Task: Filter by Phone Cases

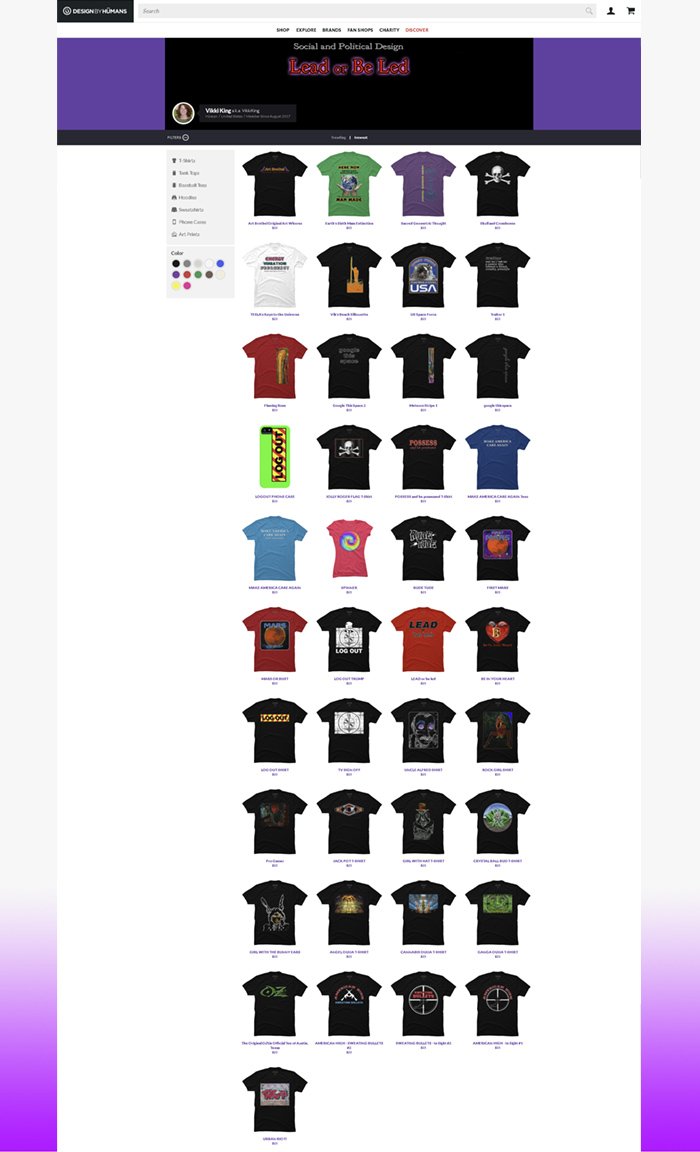Action: pos(191,222)
